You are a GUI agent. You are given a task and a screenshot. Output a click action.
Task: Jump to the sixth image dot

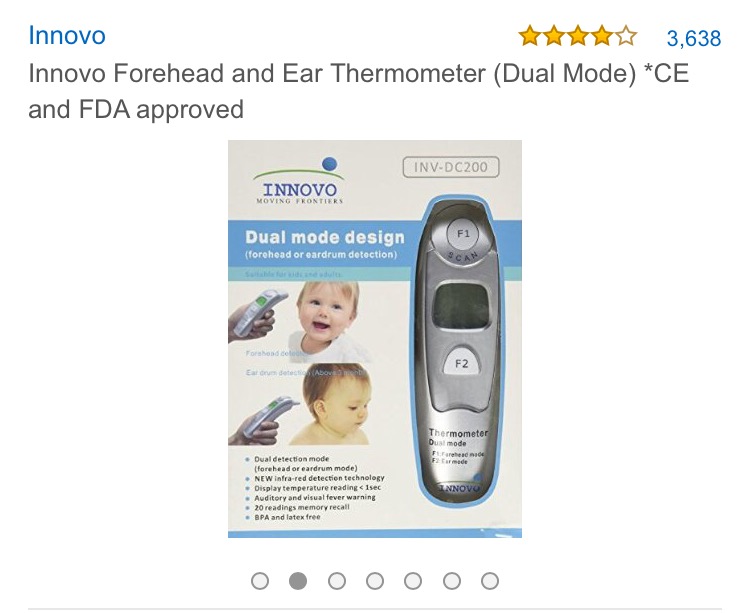click(451, 580)
